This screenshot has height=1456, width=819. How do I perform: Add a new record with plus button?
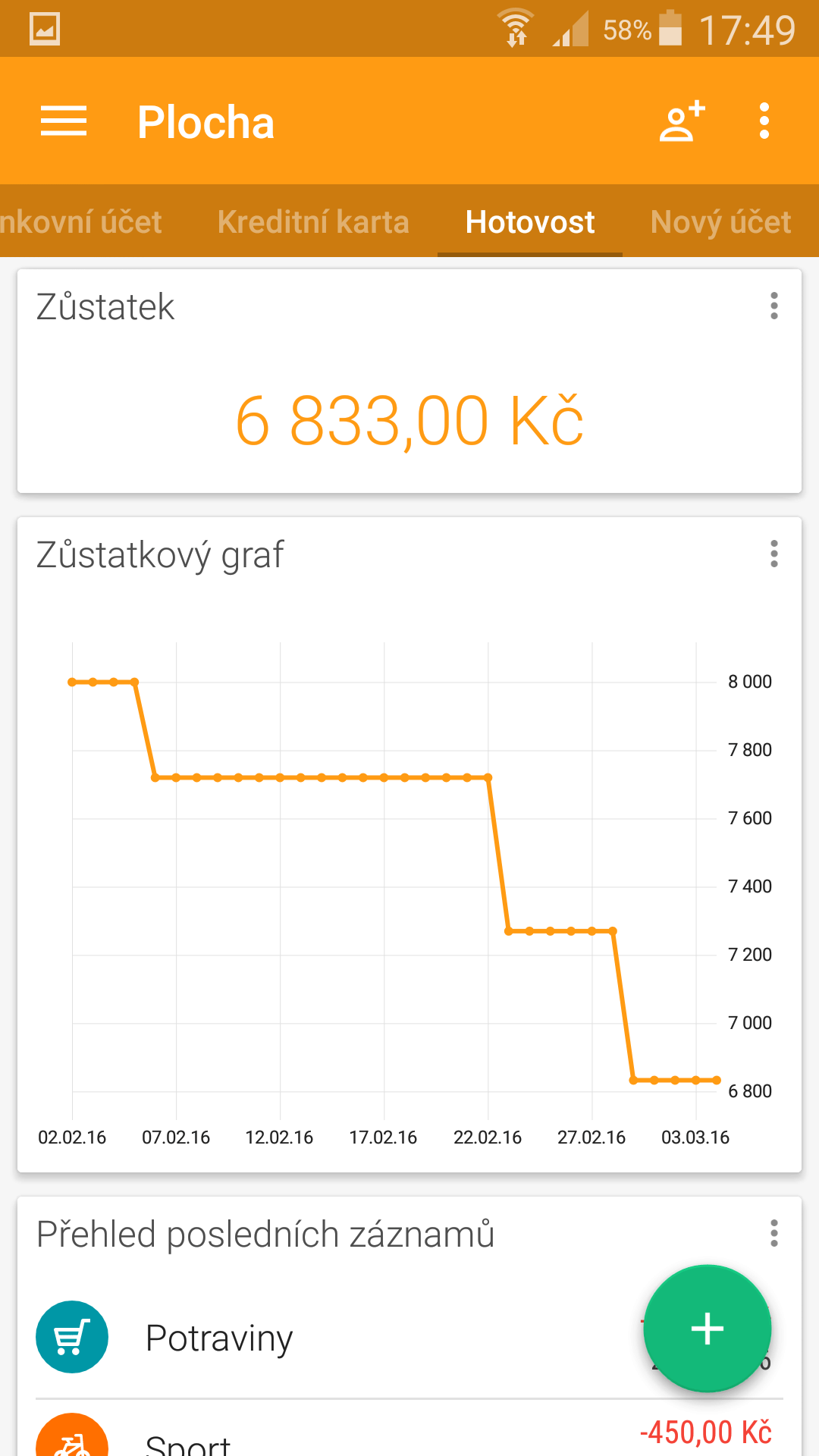pos(707,1329)
